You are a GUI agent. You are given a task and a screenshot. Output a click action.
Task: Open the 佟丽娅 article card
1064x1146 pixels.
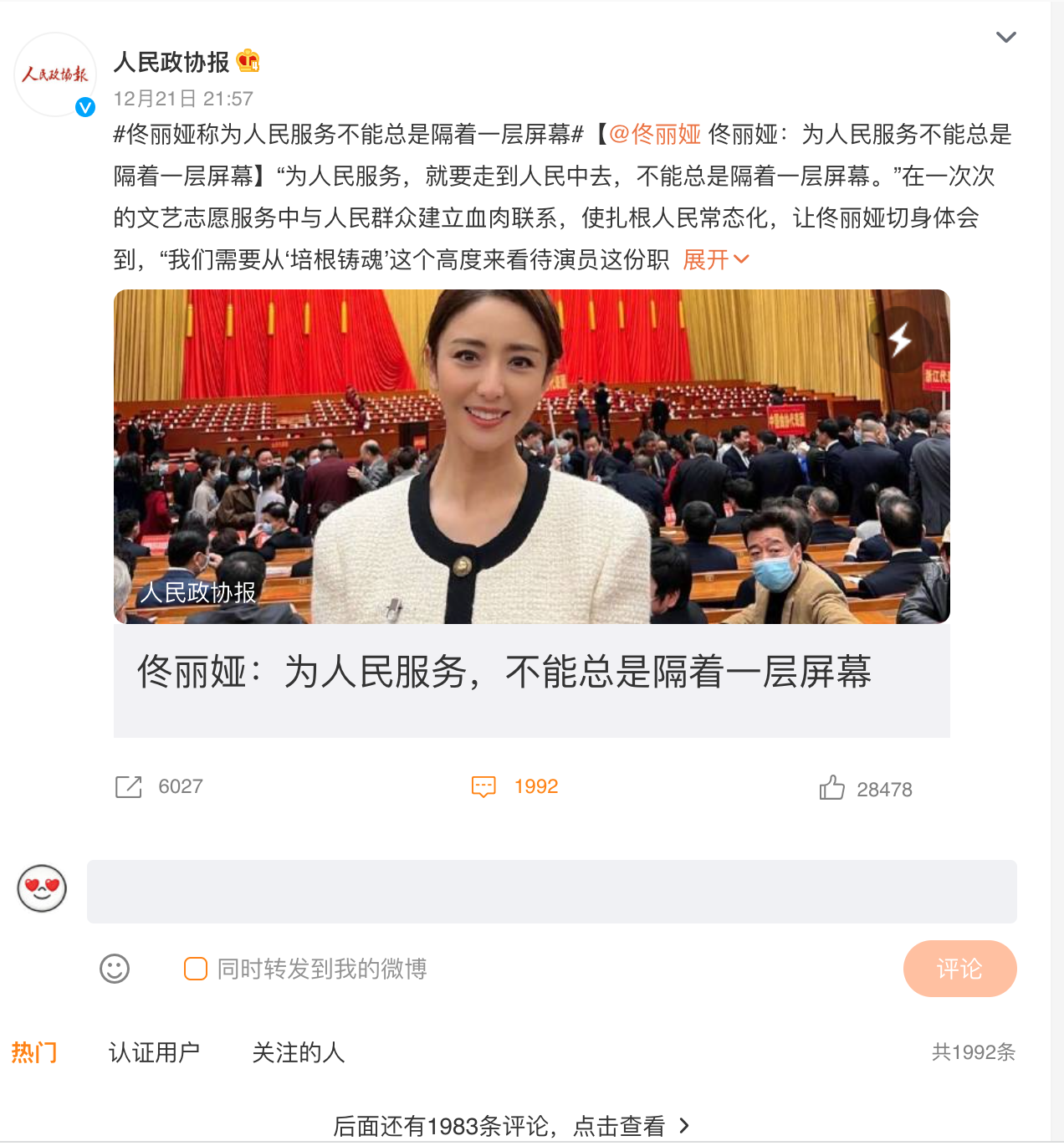531,512
